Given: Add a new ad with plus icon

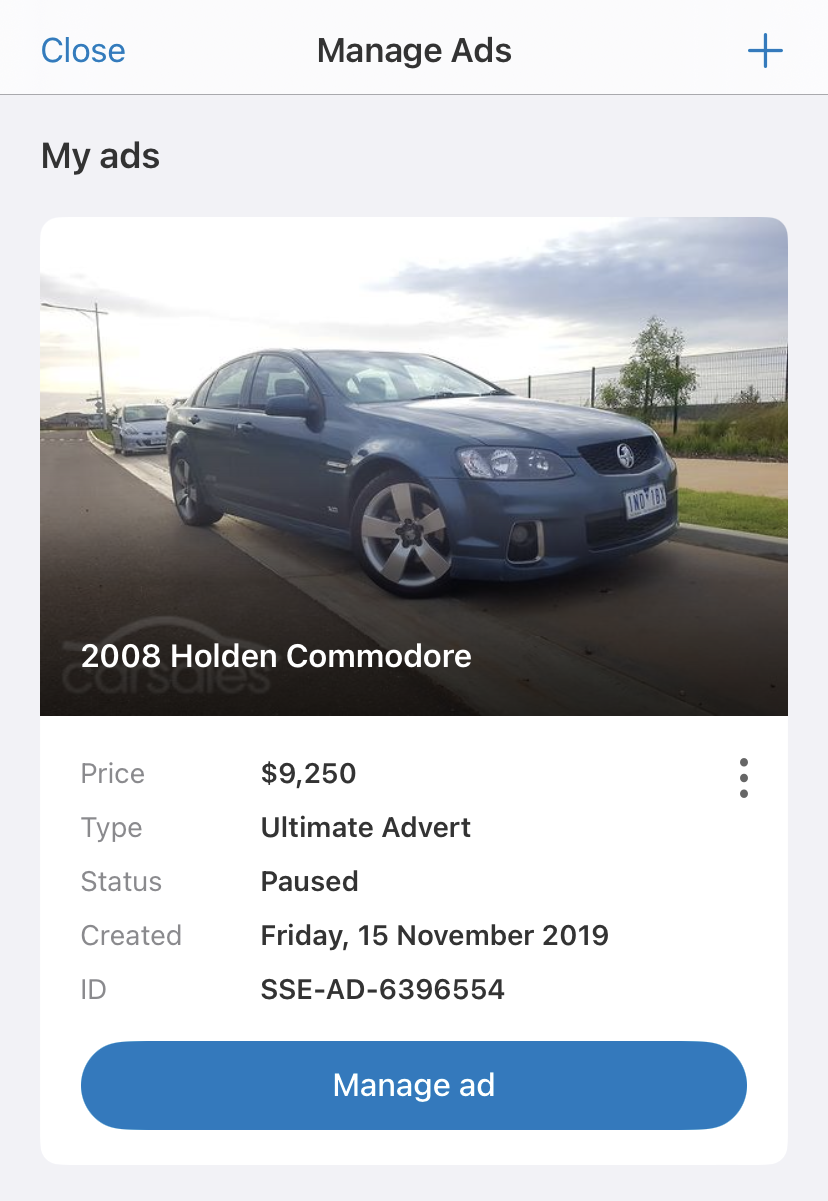Looking at the screenshot, I should 765,50.
